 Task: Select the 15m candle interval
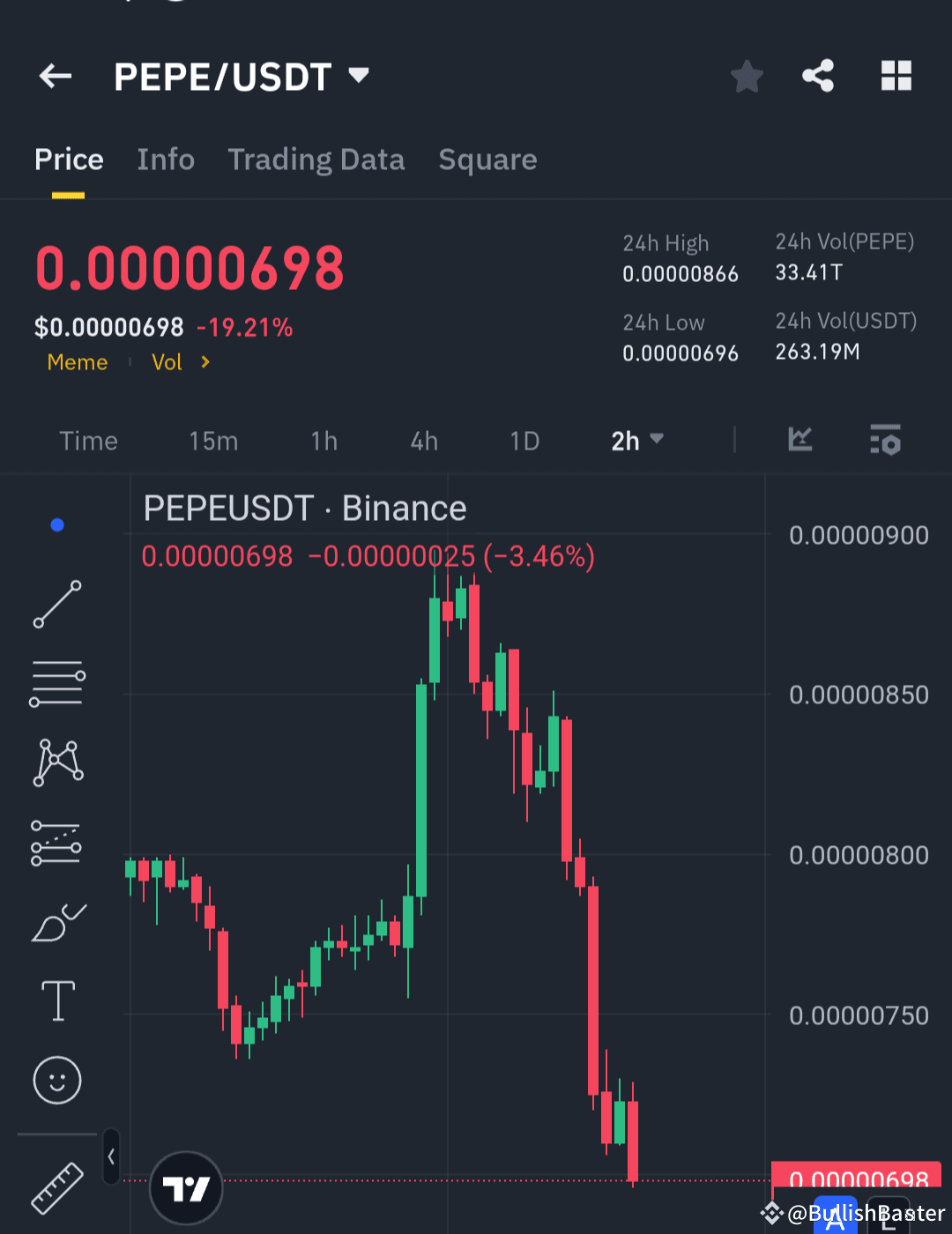(x=212, y=440)
